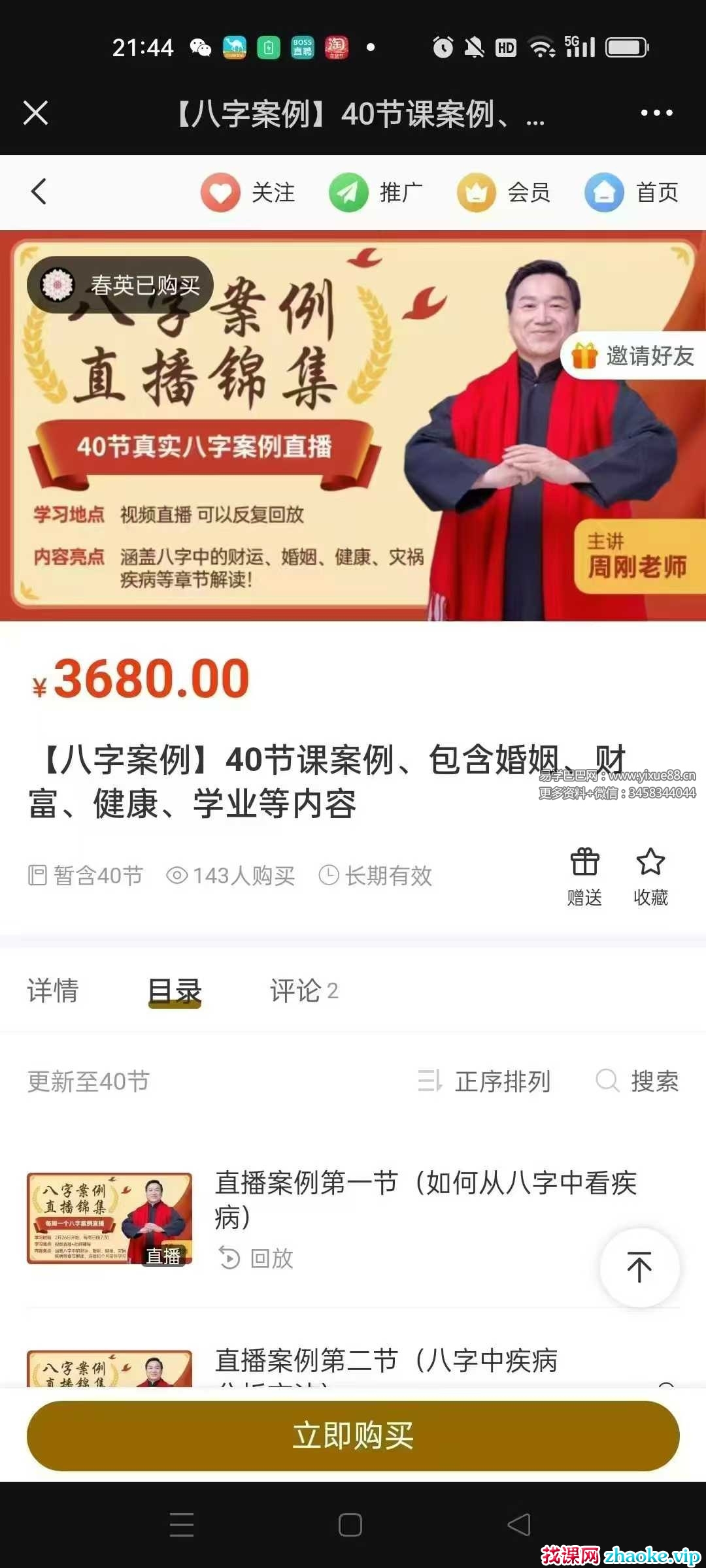The height and width of the screenshot is (1568, 706).
Task: Open the 会员 membership page
Action: pos(504,192)
